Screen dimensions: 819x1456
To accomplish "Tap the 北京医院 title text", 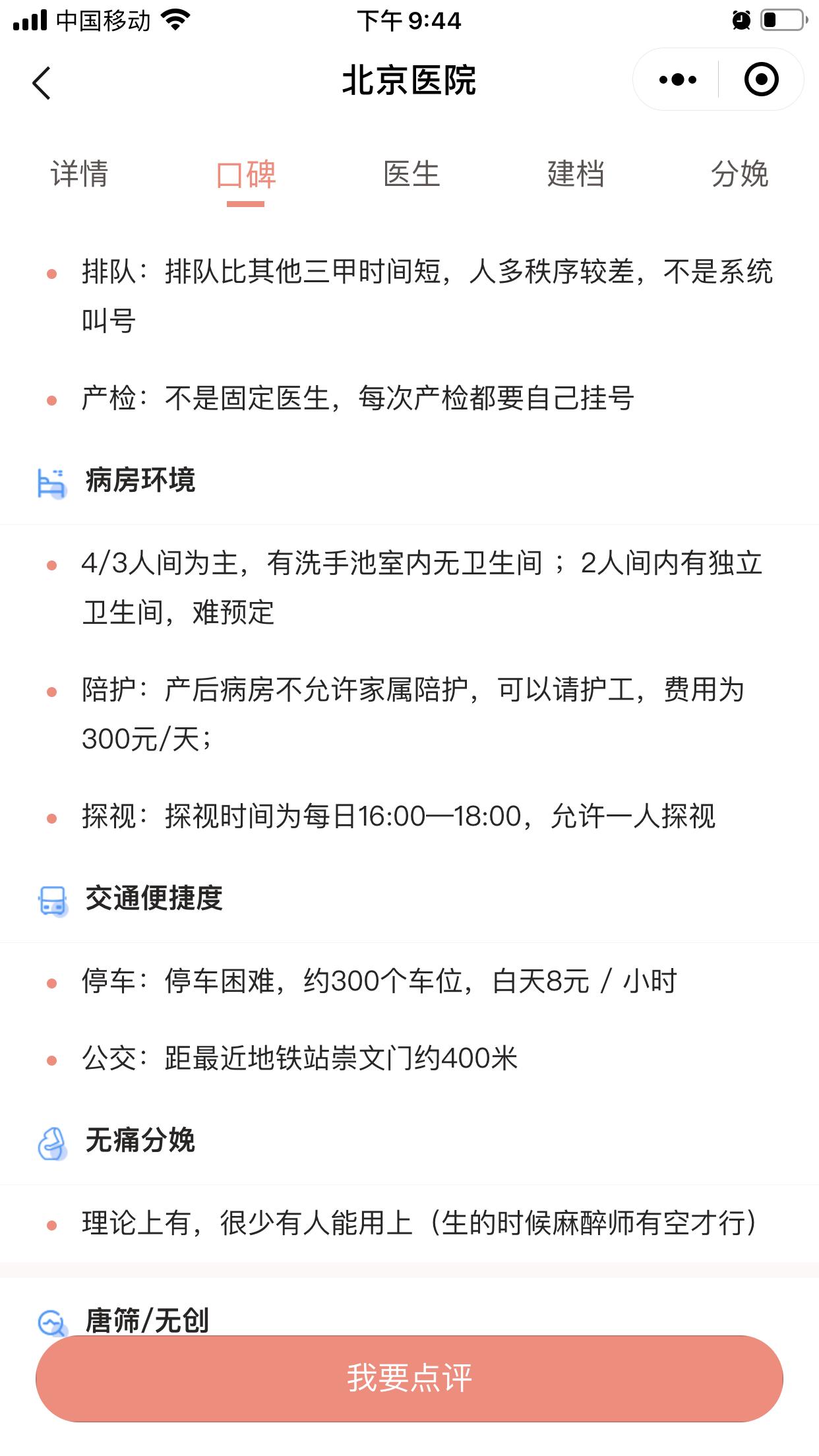I will [x=409, y=78].
